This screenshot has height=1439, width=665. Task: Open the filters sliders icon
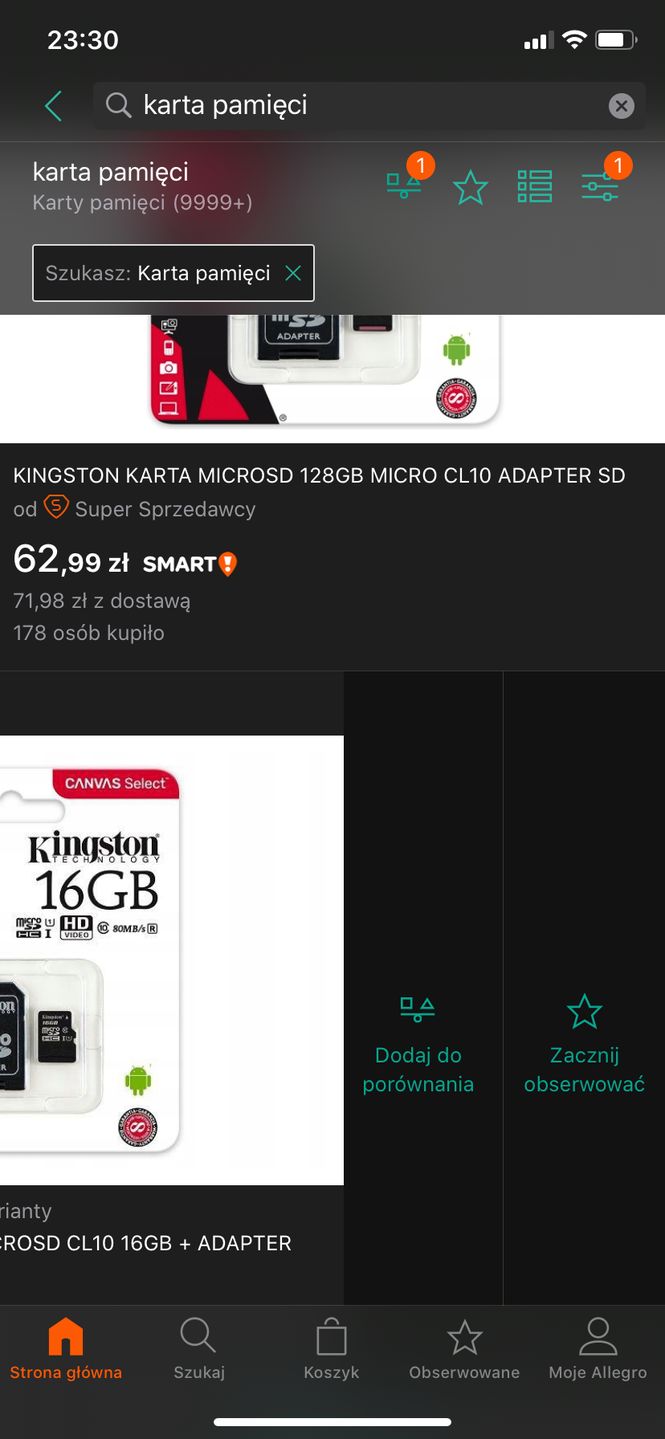[599, 187]
